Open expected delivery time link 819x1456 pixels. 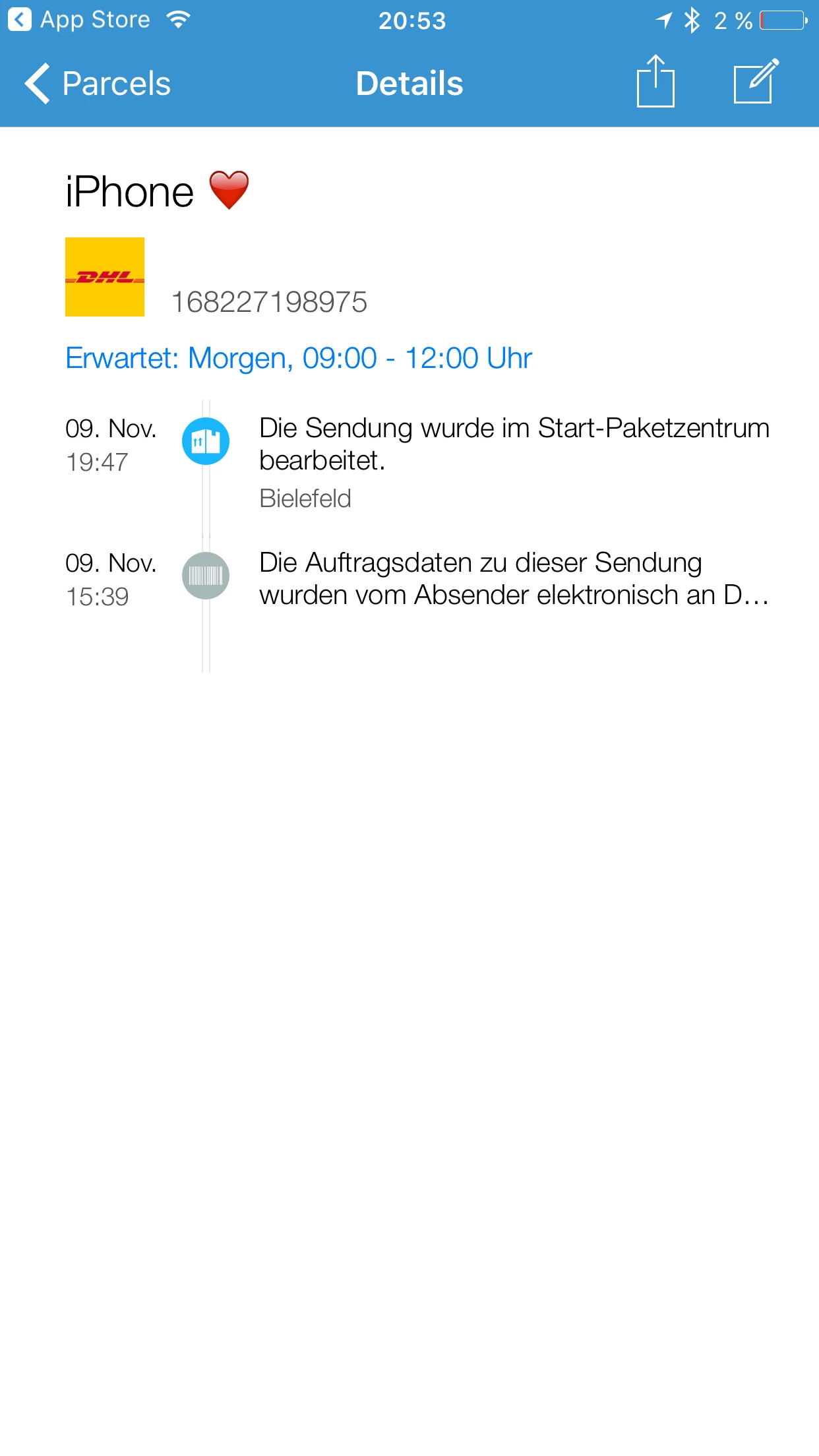point(298,359)
